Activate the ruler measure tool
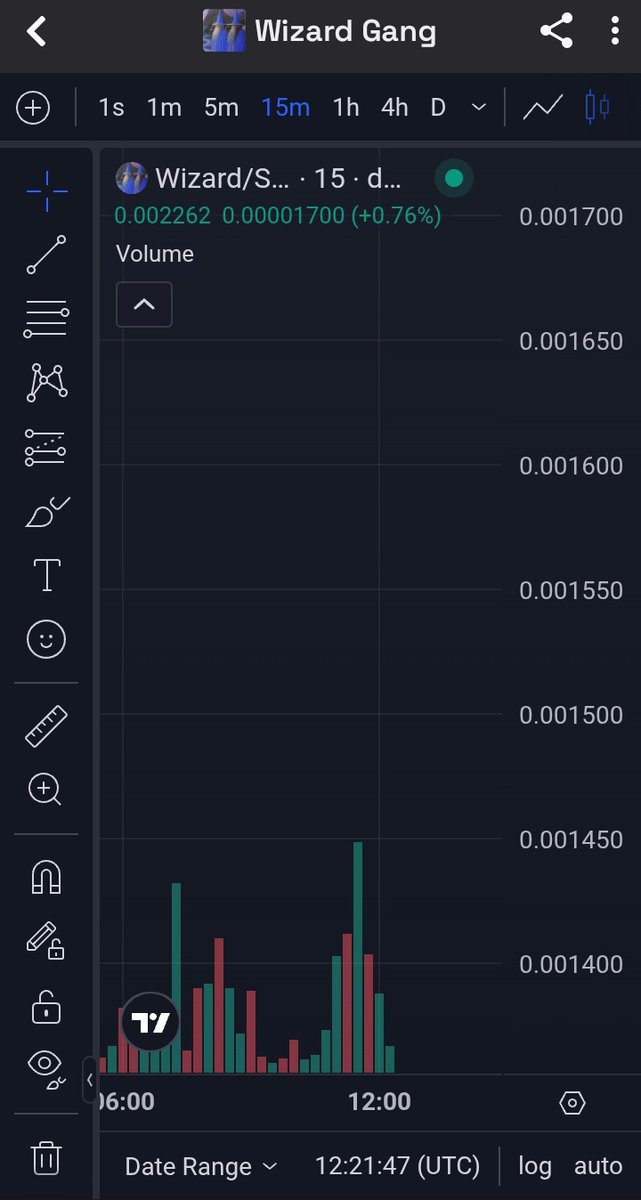 tap(46, 727)
